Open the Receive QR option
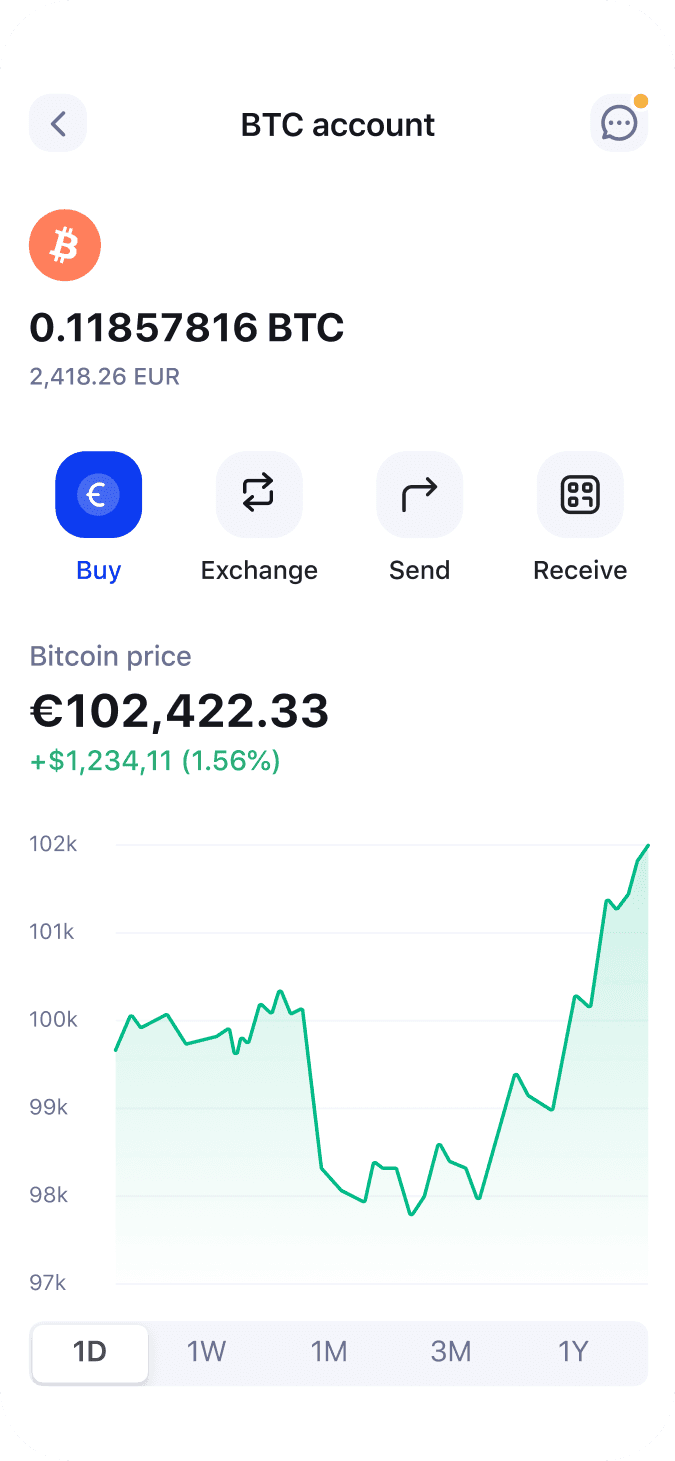This screenshot has width=675, height=1461. pyautogui.click(x=580, y=494)
